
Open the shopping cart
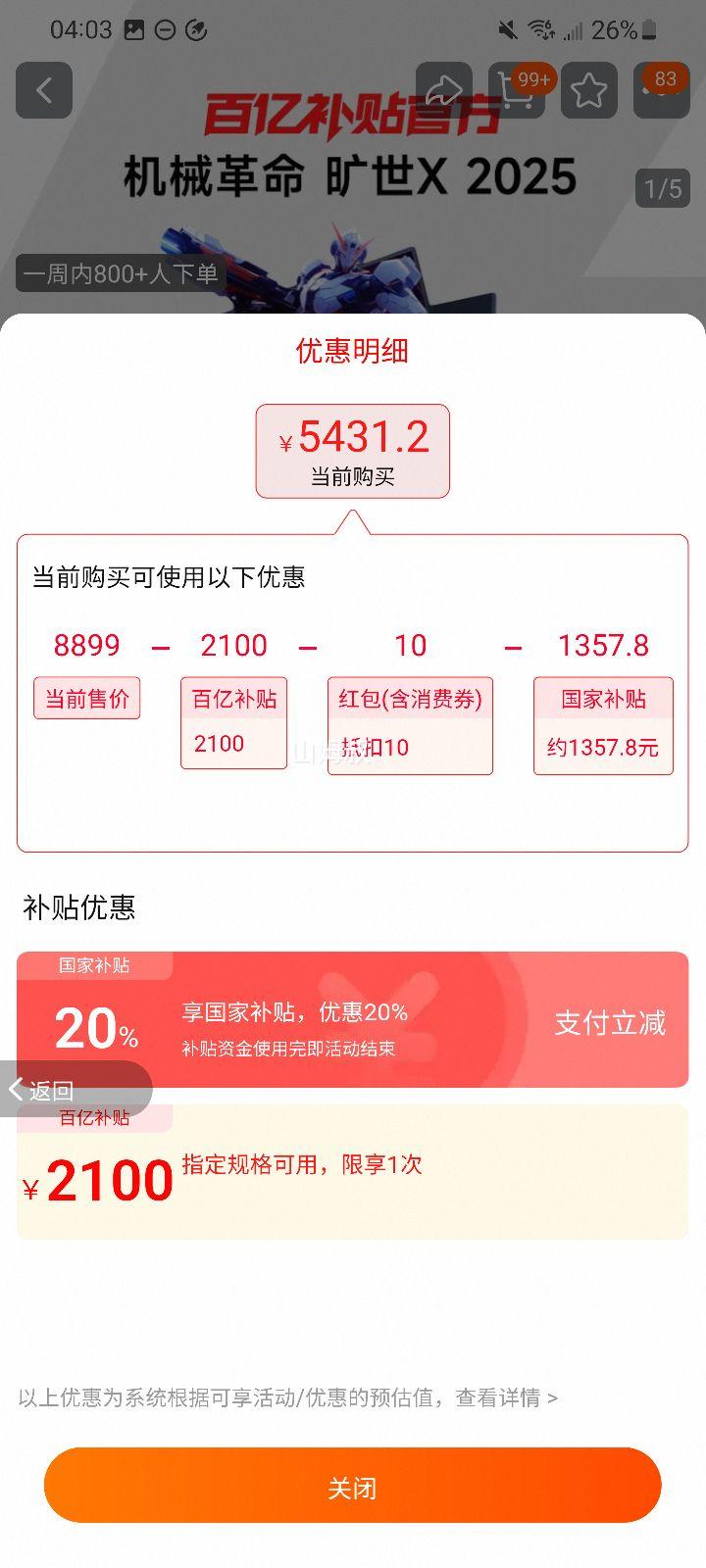(x=516, y=91)
